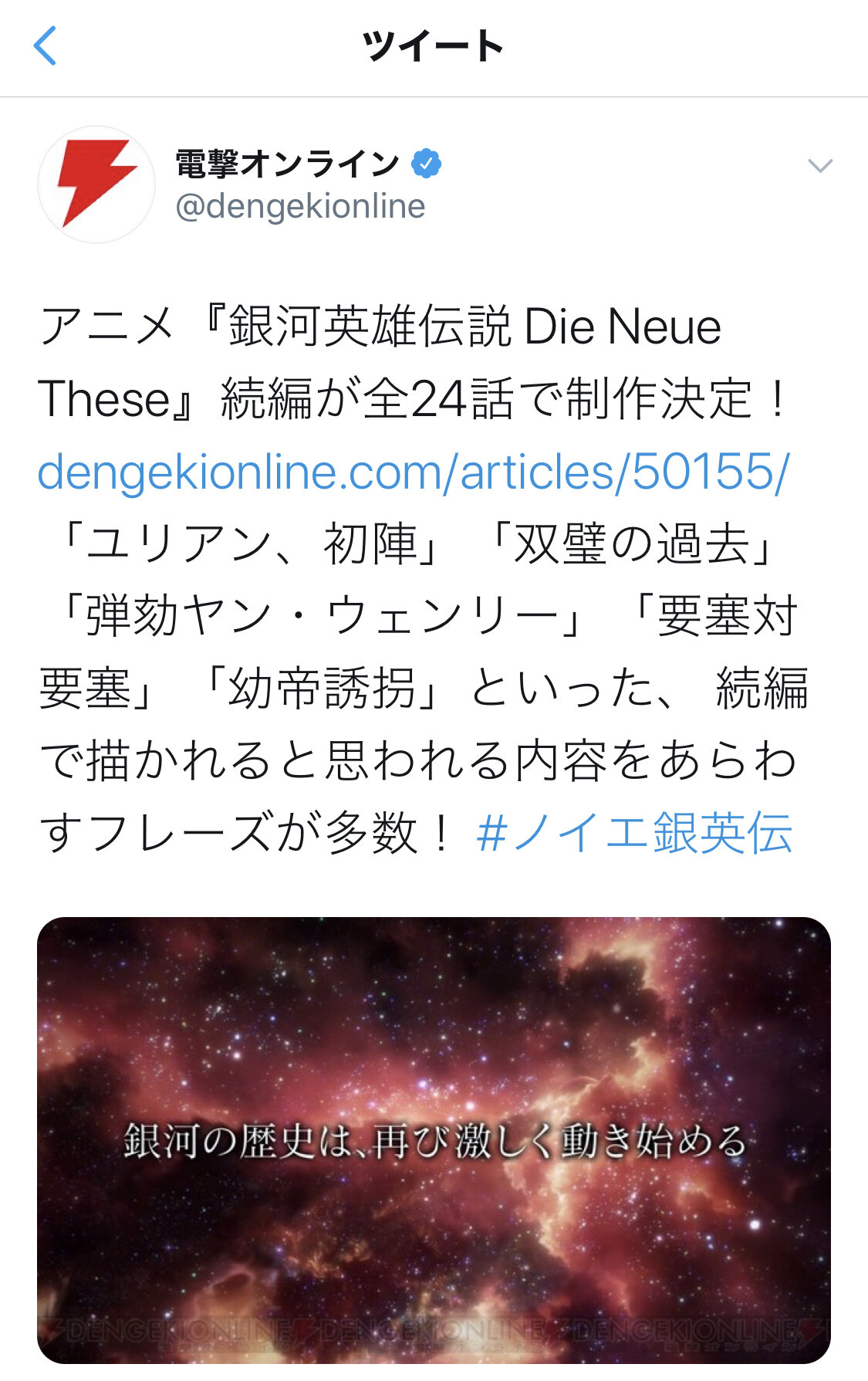Open the #ノイエ銀英伝 hashtag

(x=634, y=834)
